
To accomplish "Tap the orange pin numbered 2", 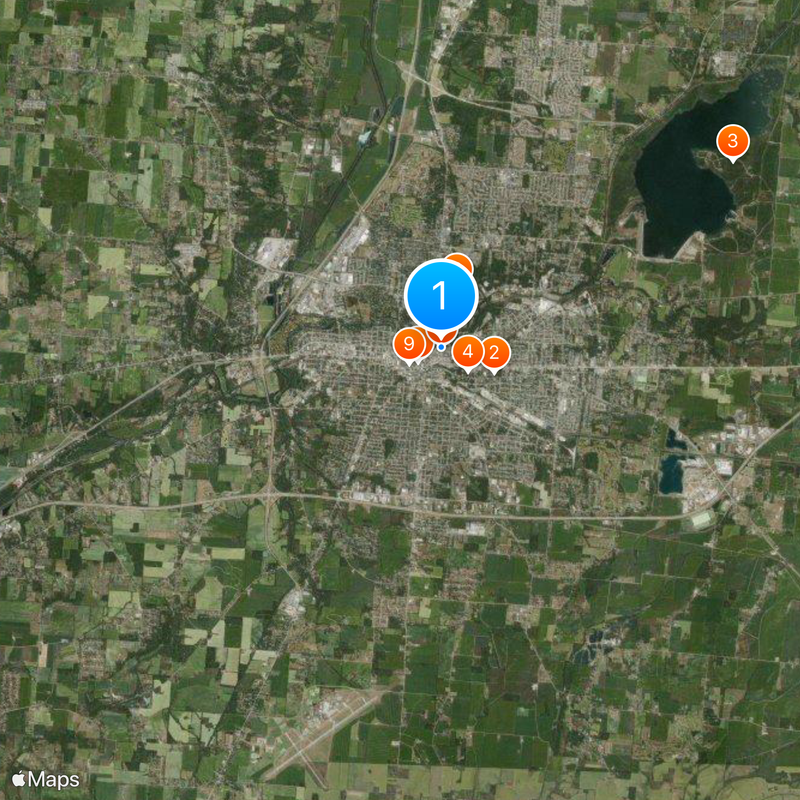I will click(x=494, y=352).
